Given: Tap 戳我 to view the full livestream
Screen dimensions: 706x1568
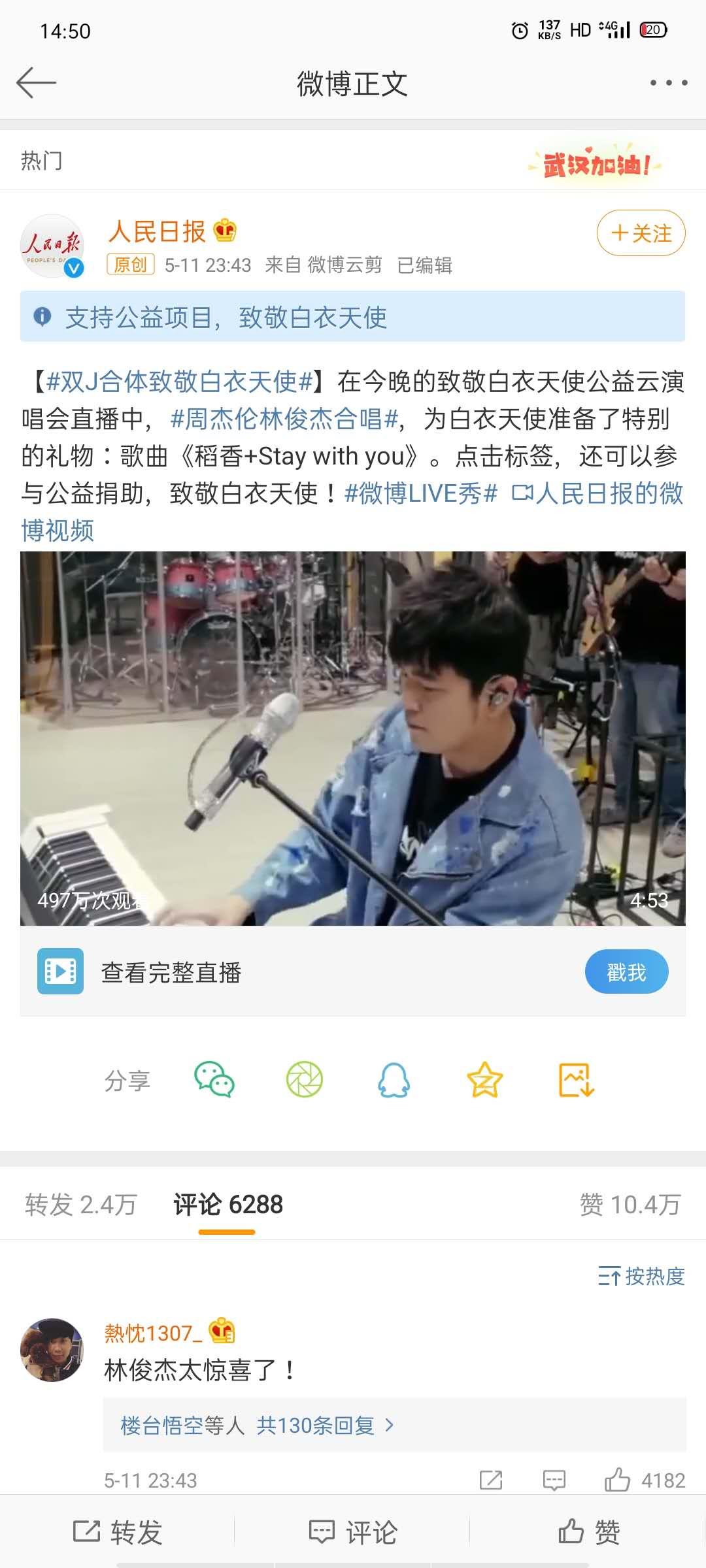Looking at the screenshot, I should pos(626,972).
